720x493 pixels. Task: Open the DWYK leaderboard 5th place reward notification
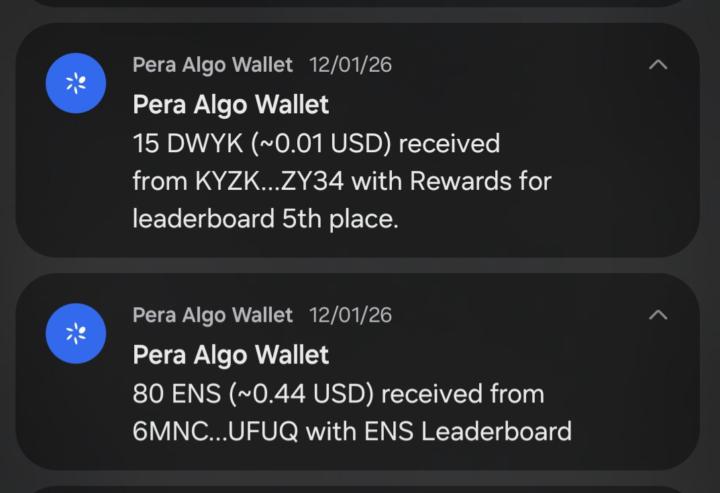(x=340, y=182)
